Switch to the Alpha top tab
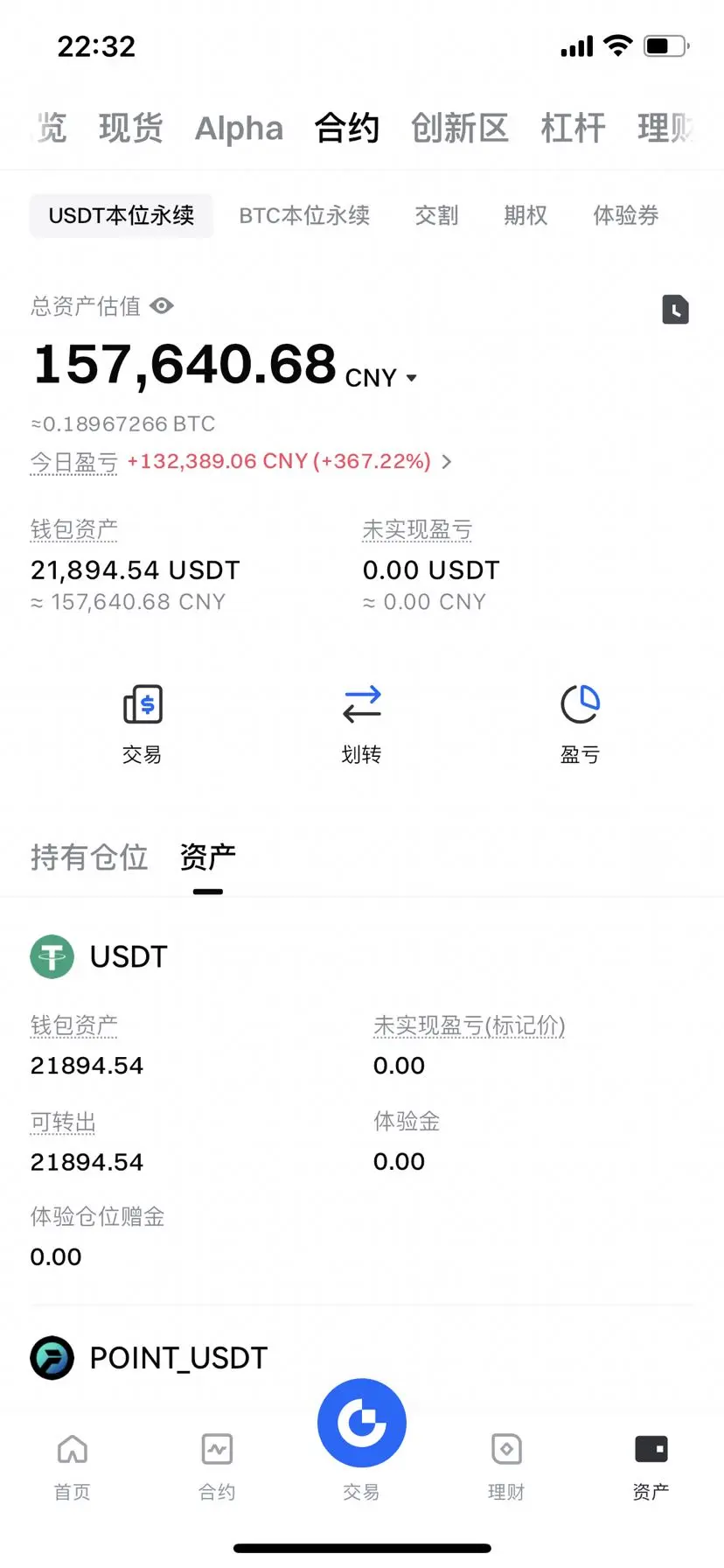This screenshot has height=1568, width=724. [x=239, y=129]
